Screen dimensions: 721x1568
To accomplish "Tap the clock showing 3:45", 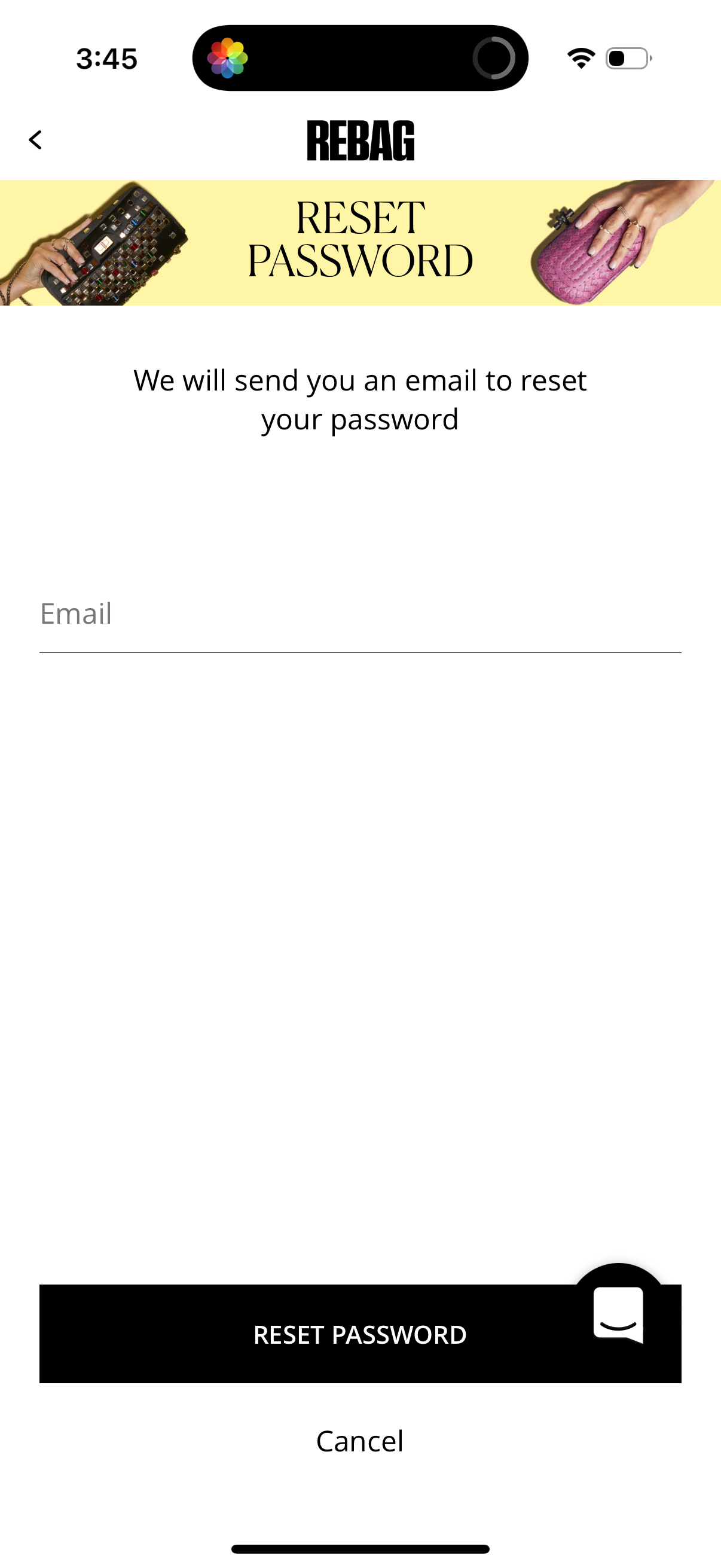I will 106,59.
